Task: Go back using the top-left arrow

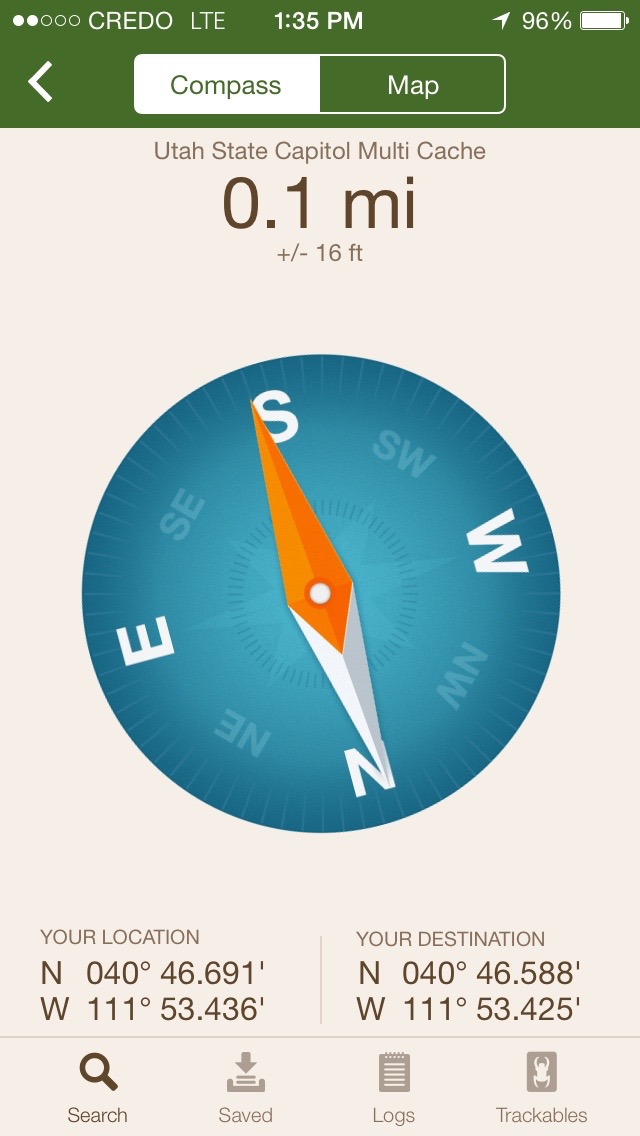Action: [40, 83]
